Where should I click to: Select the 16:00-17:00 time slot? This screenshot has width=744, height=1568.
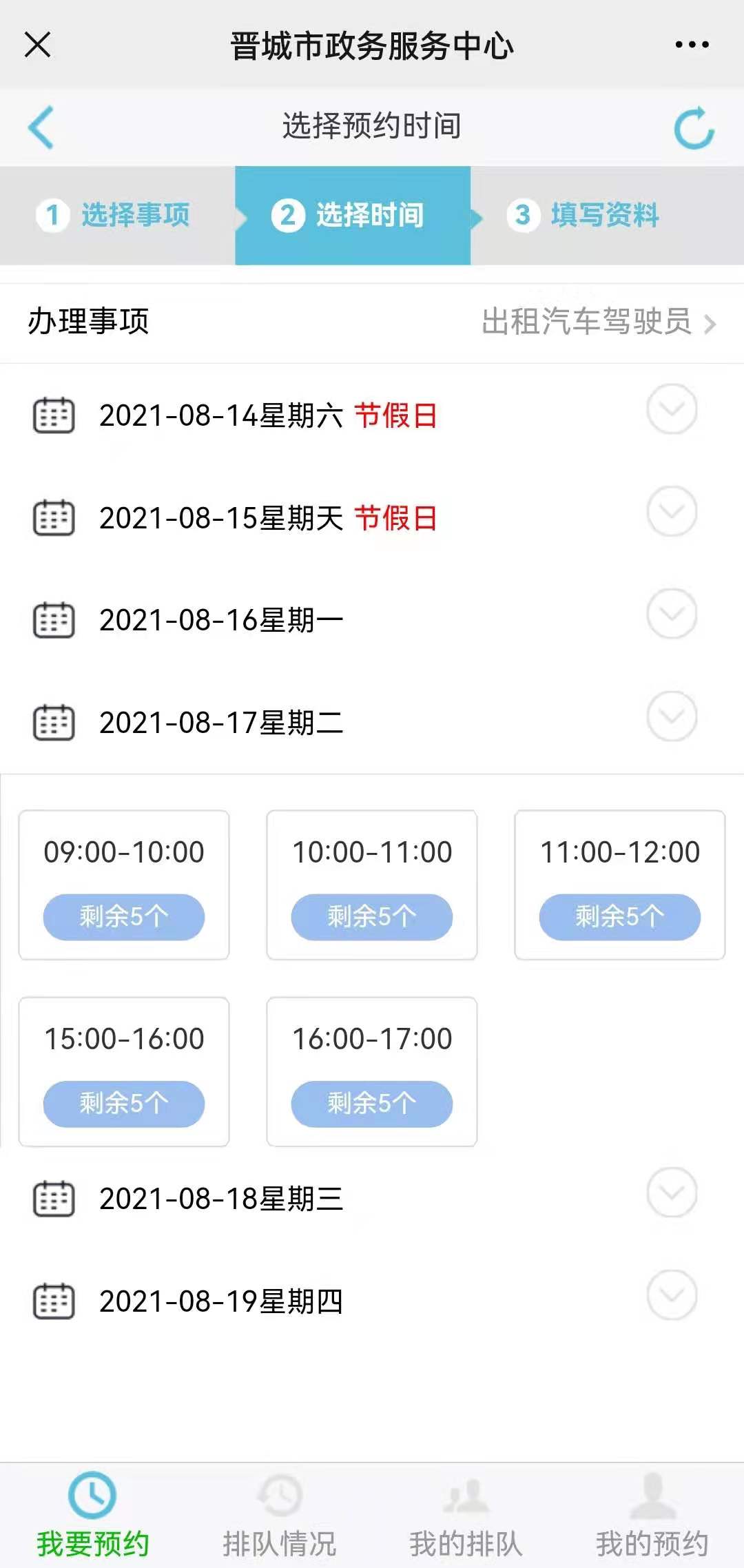(372, 1071)
